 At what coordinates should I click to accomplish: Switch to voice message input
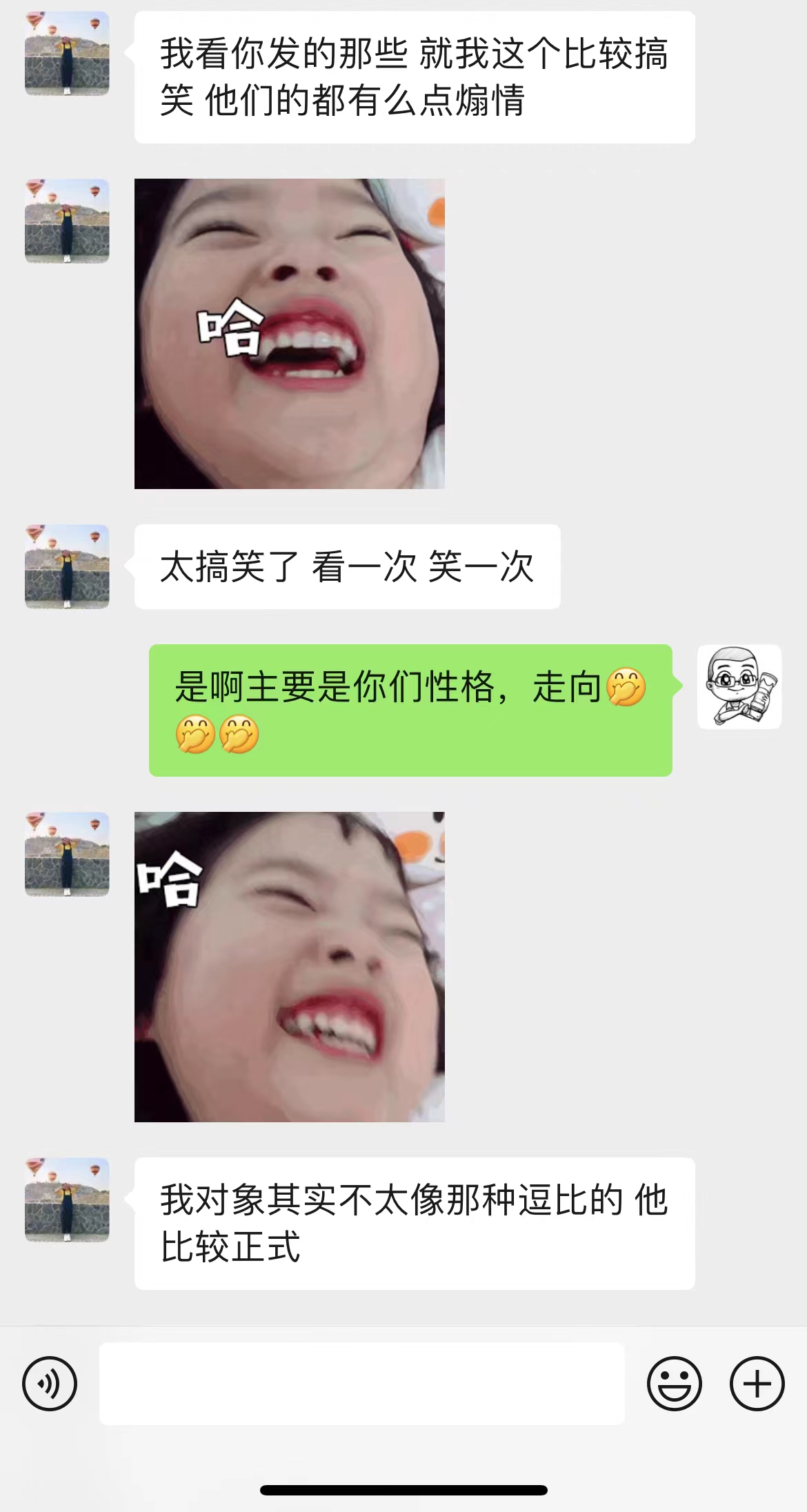[50, 1383]
